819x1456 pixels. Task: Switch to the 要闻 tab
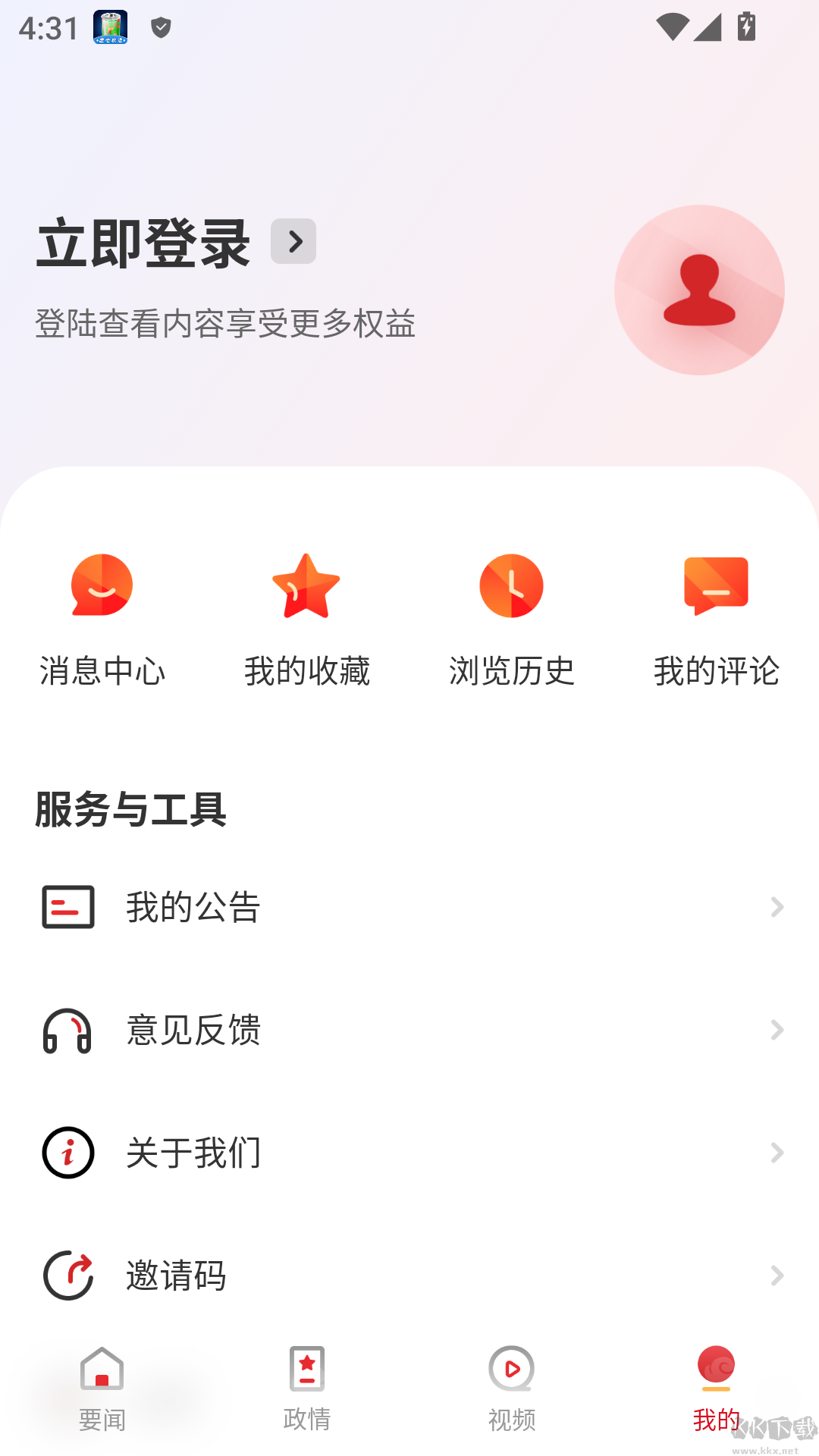102,1388
